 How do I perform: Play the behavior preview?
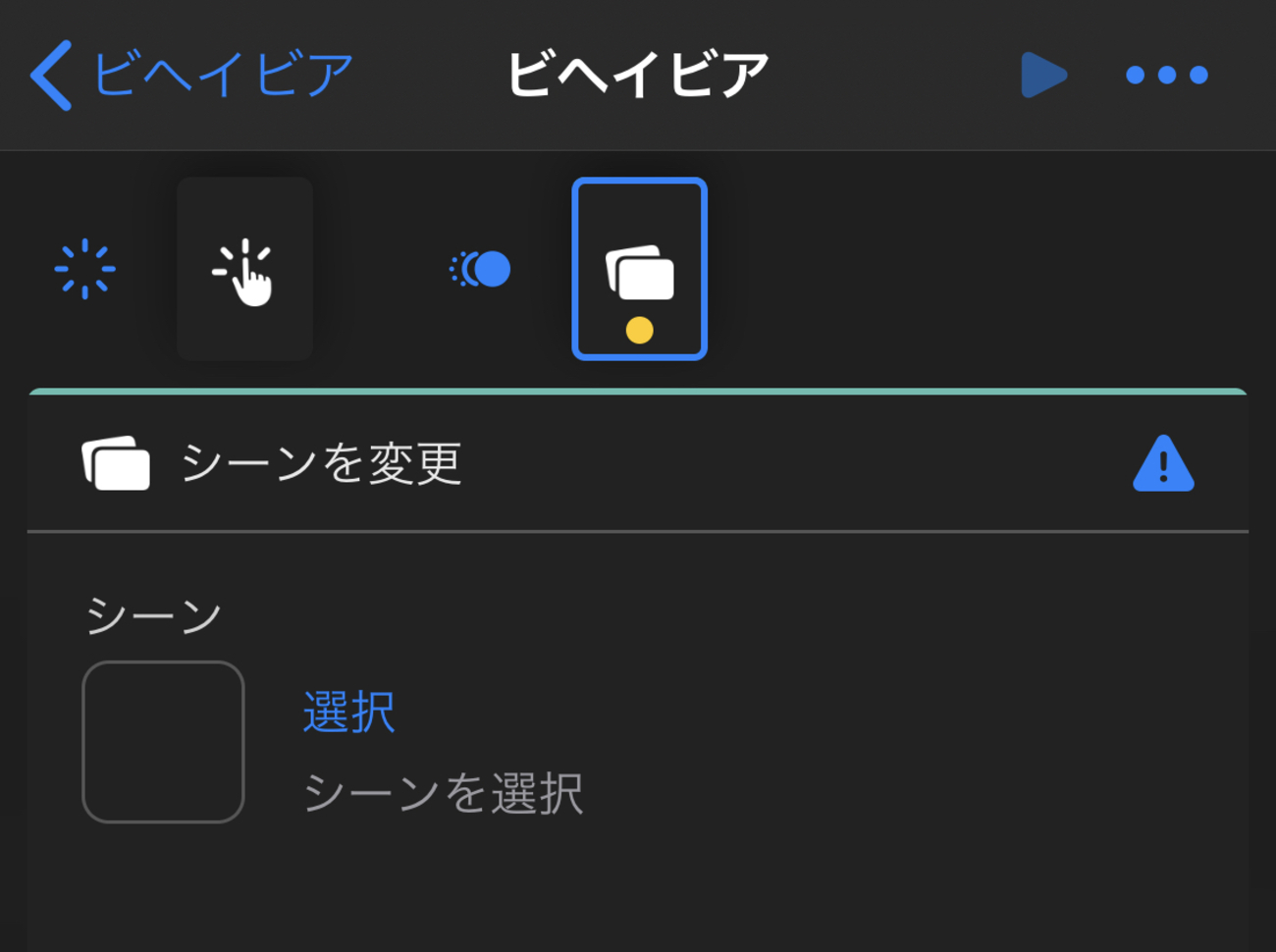point(1042,75)
